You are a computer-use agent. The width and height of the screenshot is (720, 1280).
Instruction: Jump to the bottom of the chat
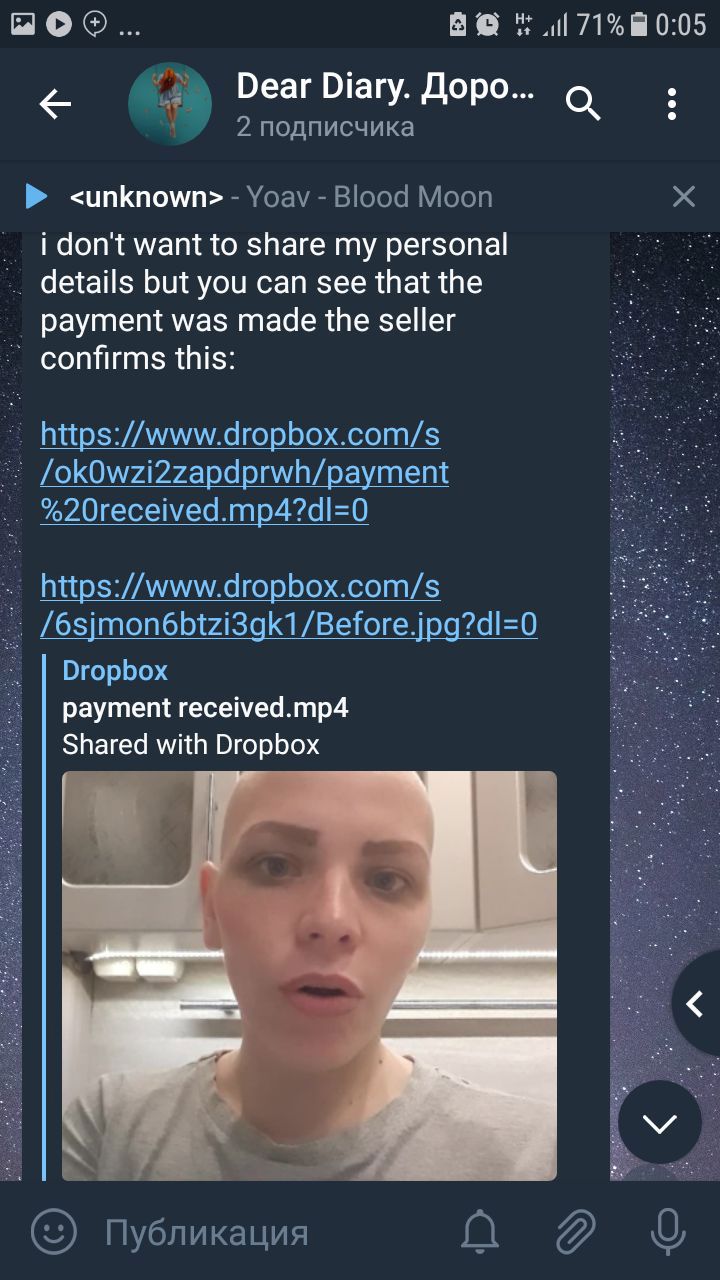(659, 1123)
